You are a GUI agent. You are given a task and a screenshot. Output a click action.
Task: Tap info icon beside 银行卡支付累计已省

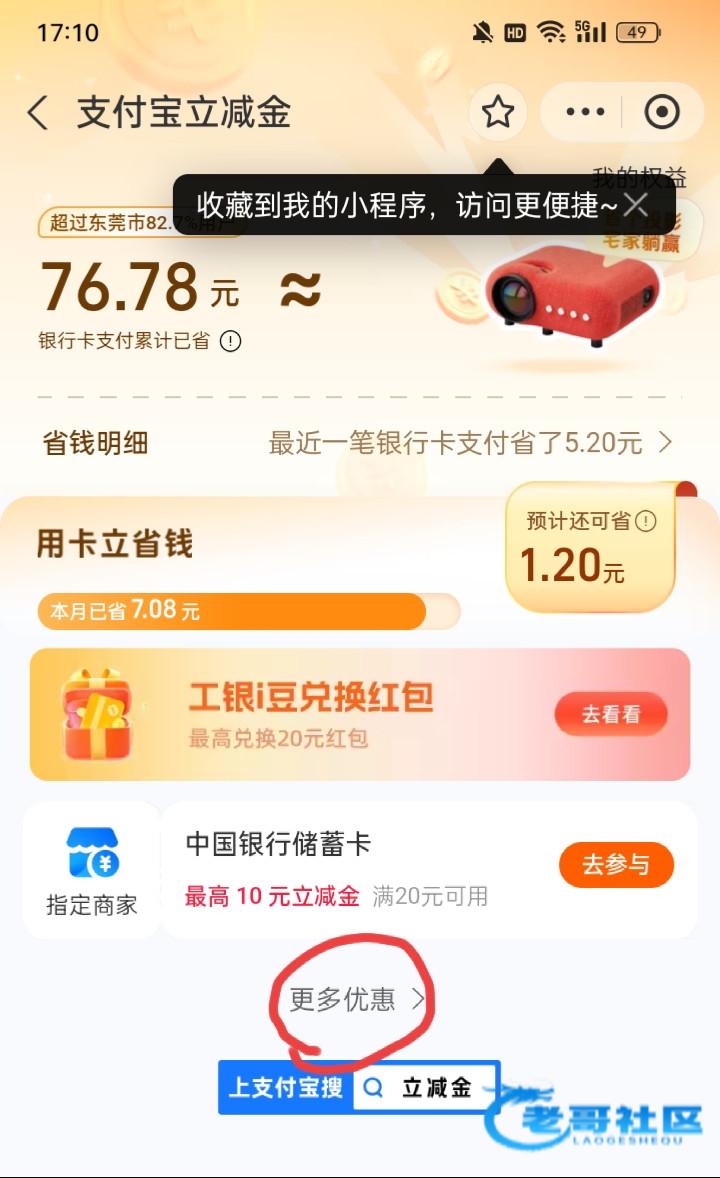pos(231,341)
